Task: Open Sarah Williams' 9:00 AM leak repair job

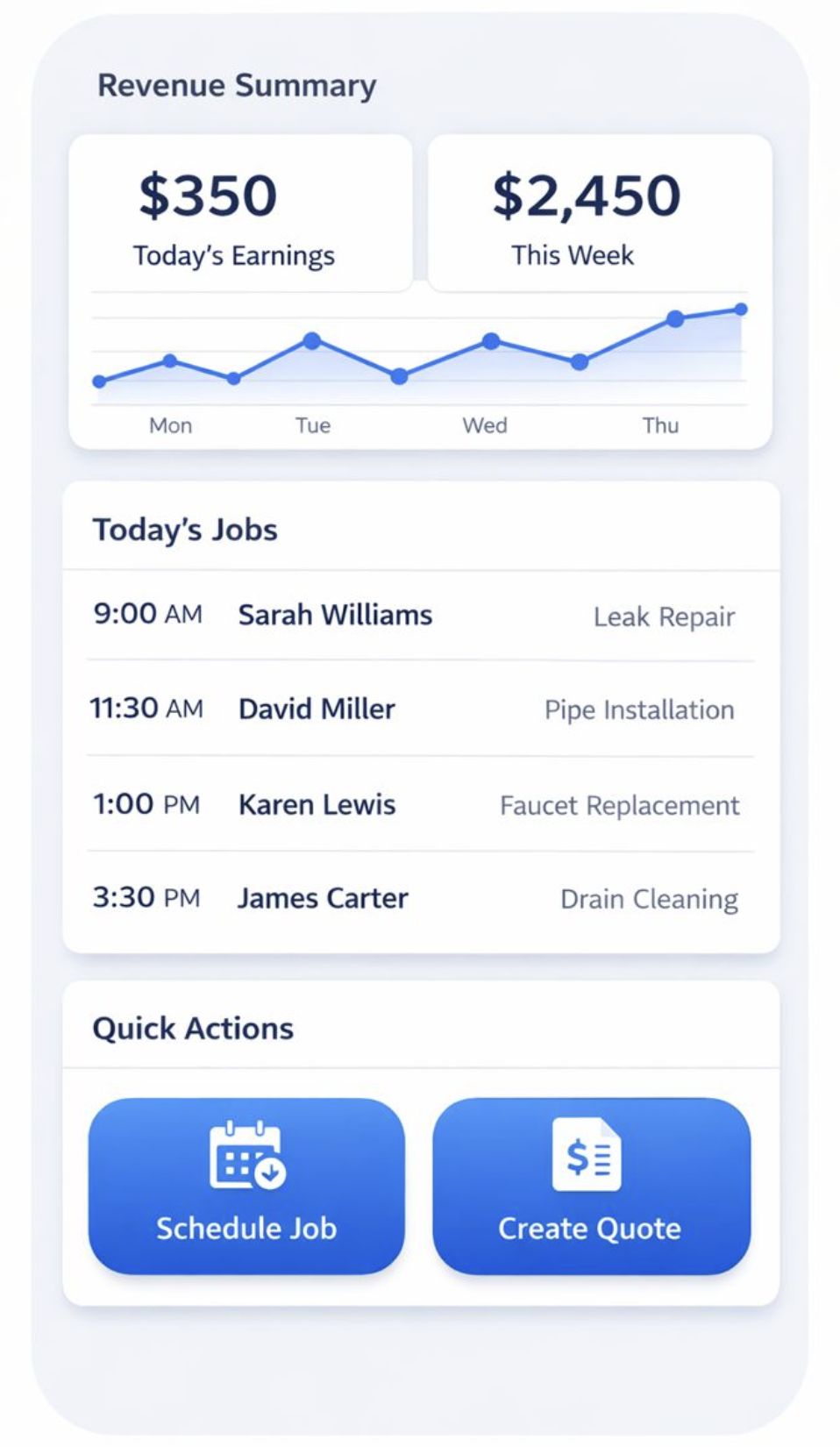Action: (x=419, y=616)
